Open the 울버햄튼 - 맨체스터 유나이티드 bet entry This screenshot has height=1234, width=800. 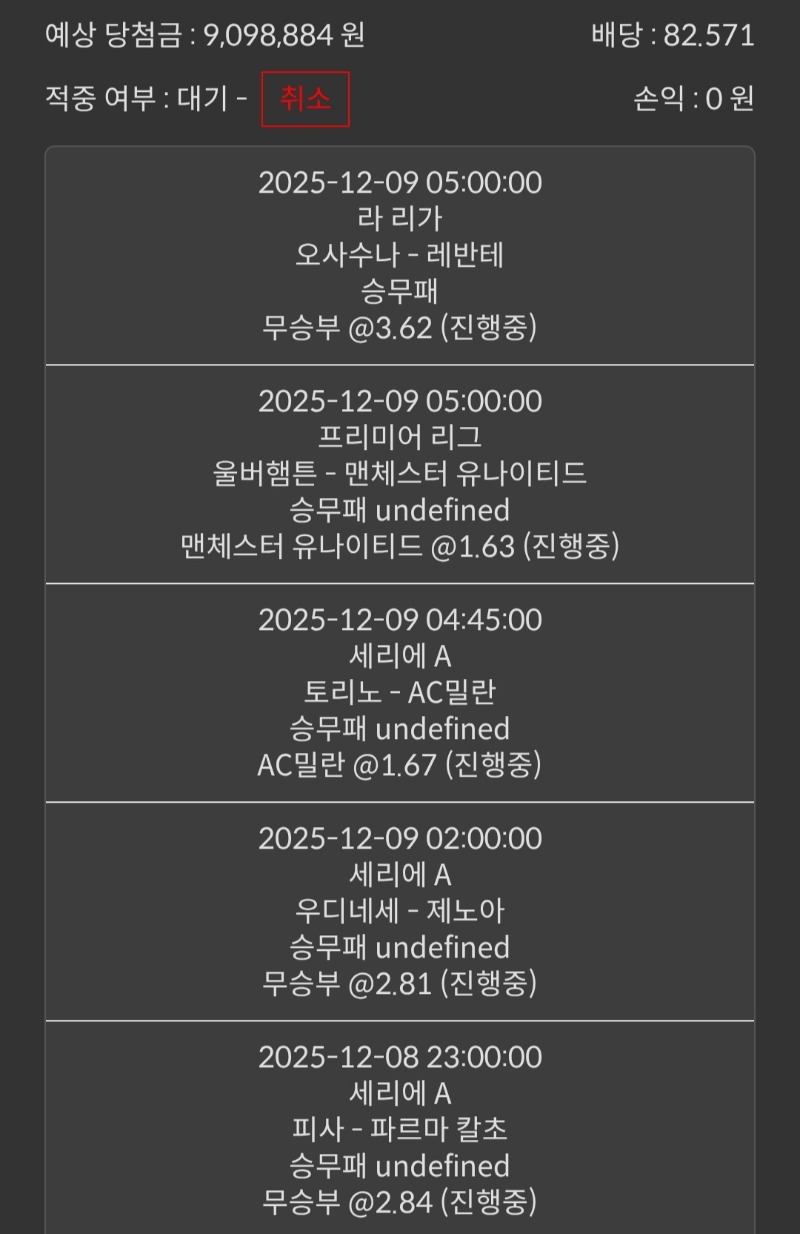click(399, 475)
